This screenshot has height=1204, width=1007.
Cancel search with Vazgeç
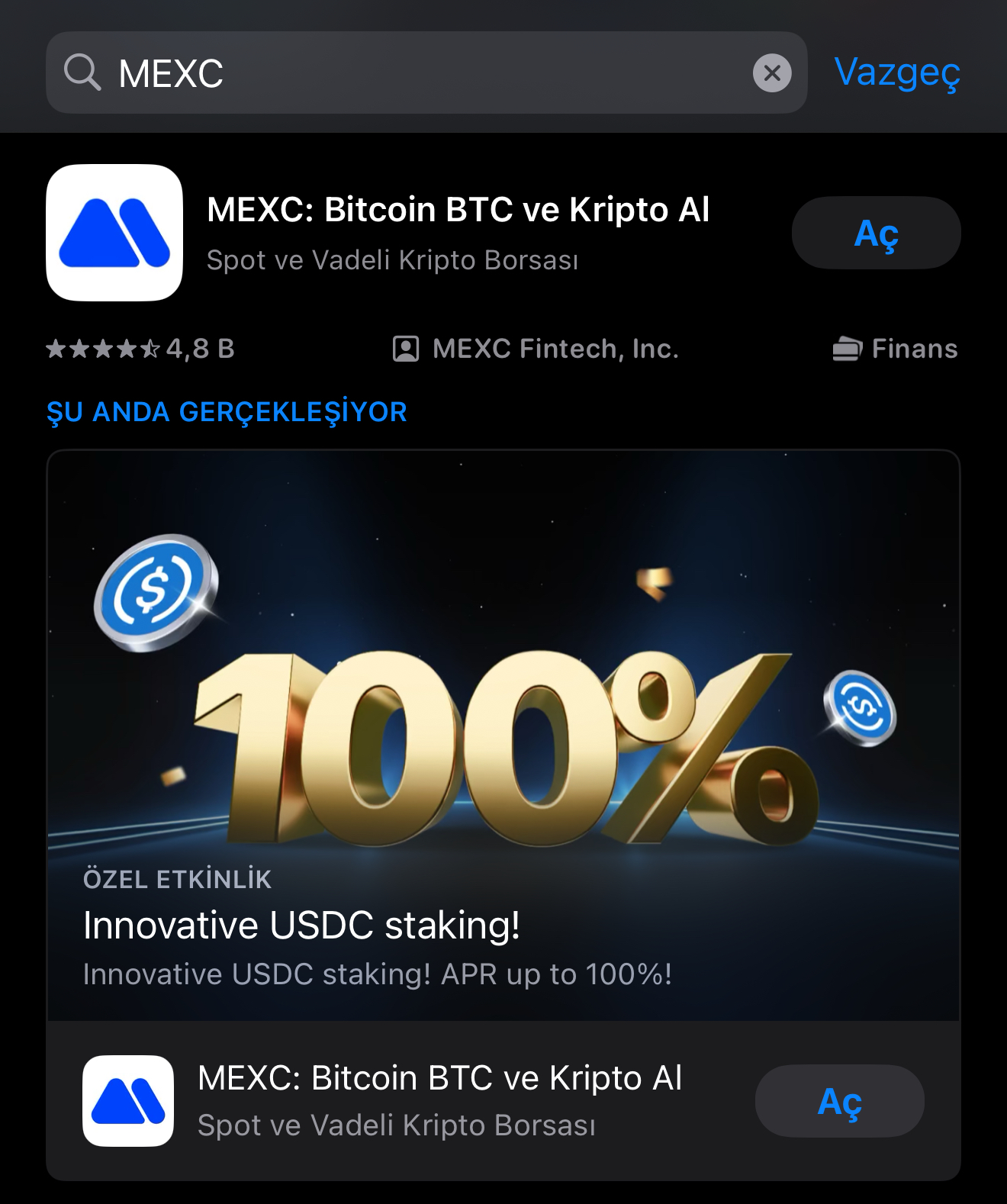(x=897, y=73)
